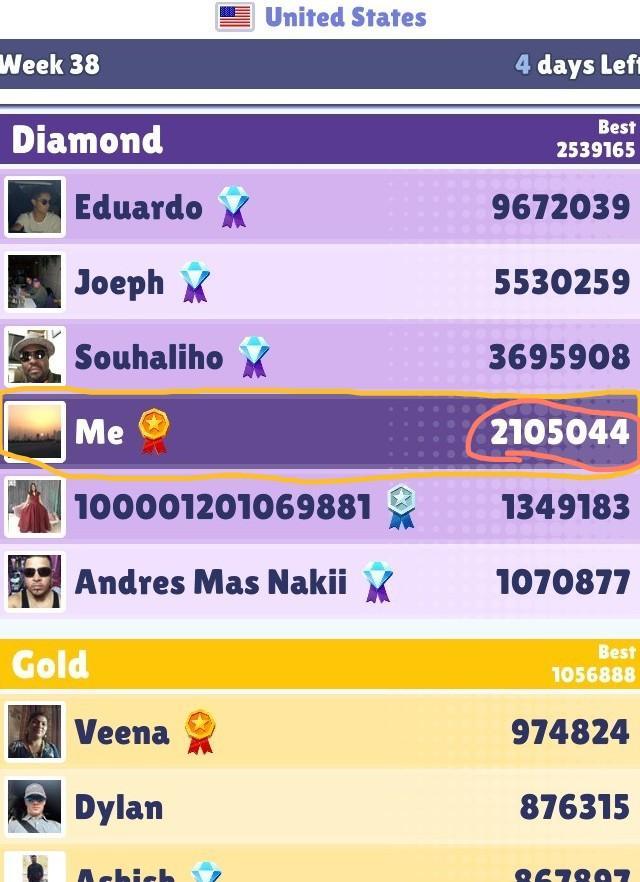View Dylan's leaderboard entry
640x882 pixels.
point(320,807)
